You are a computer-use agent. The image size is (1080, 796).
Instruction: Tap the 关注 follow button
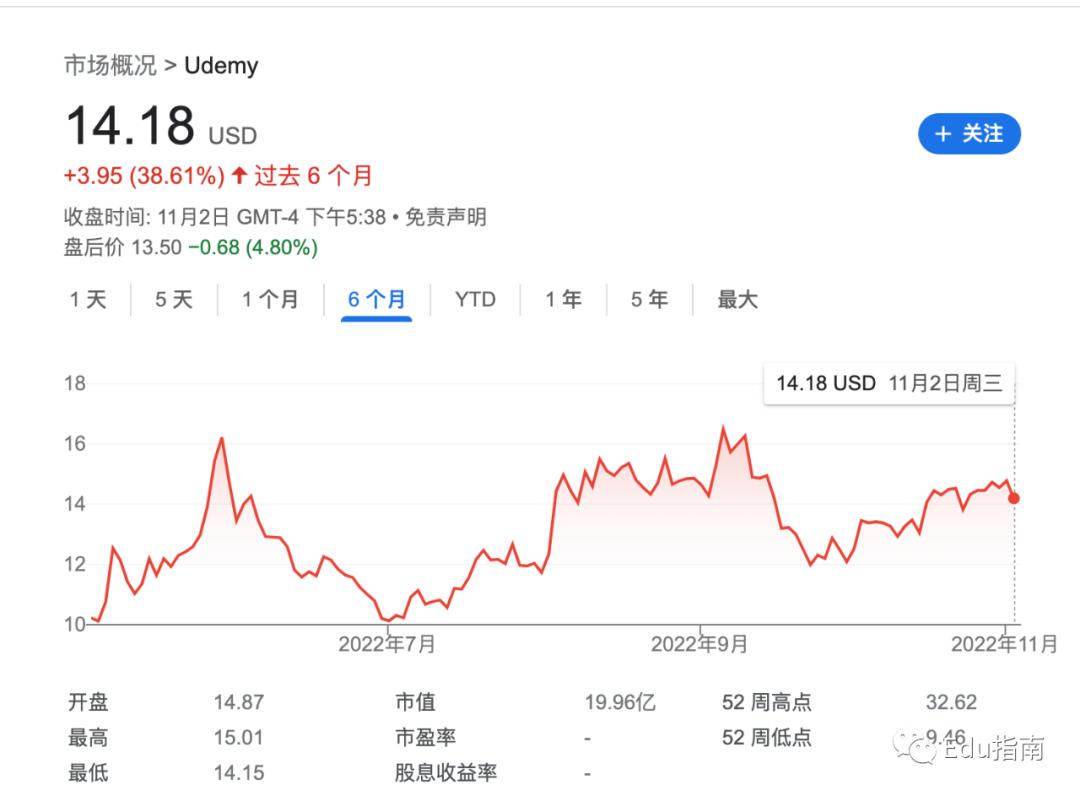[x=969, y=134]
